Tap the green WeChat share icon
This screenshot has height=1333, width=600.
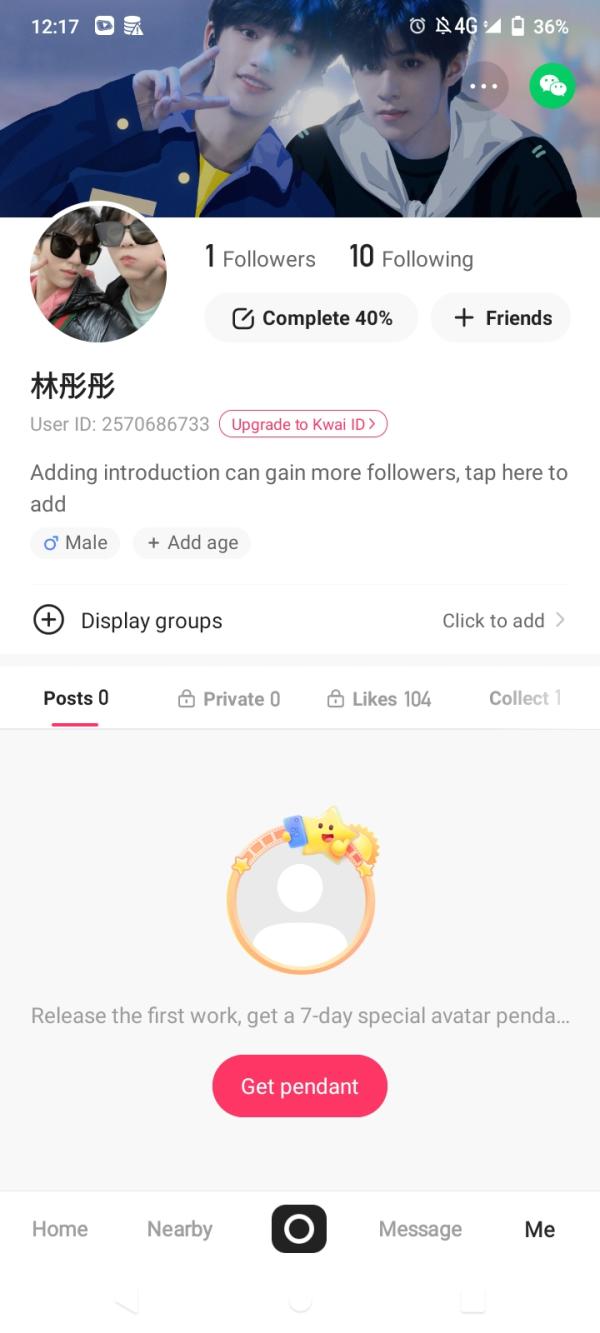552,86
